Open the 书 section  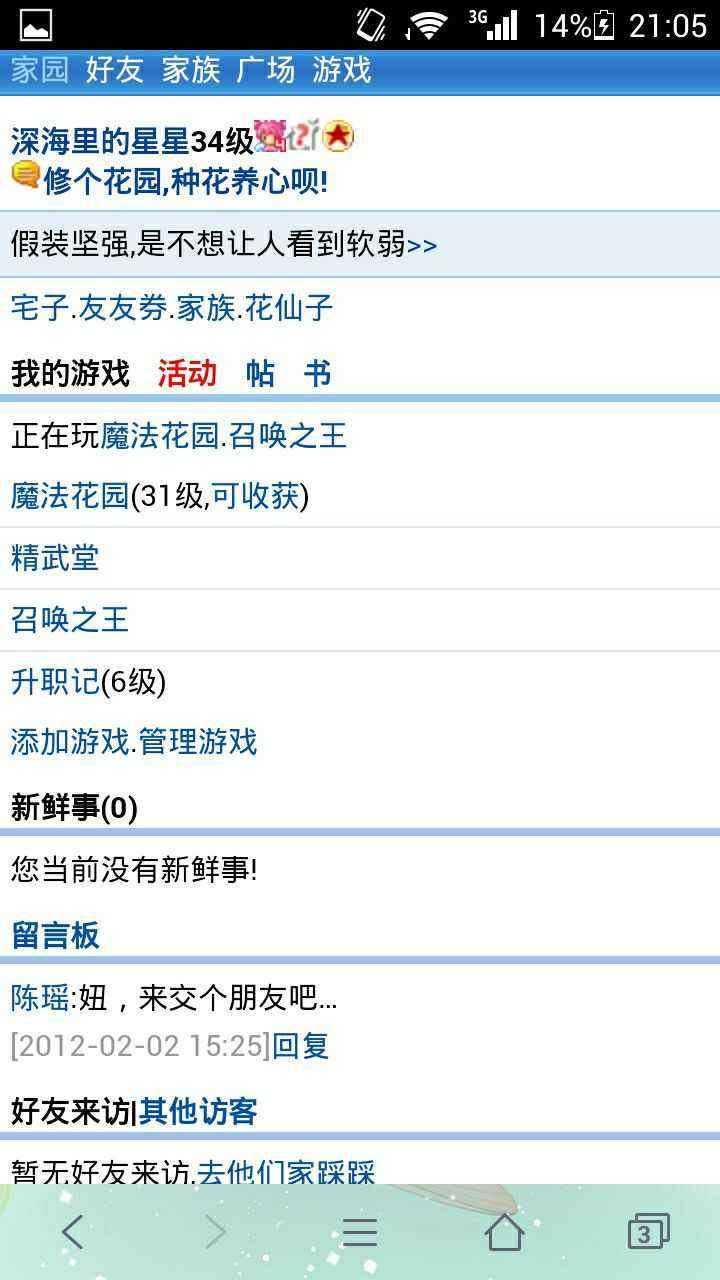317,373
